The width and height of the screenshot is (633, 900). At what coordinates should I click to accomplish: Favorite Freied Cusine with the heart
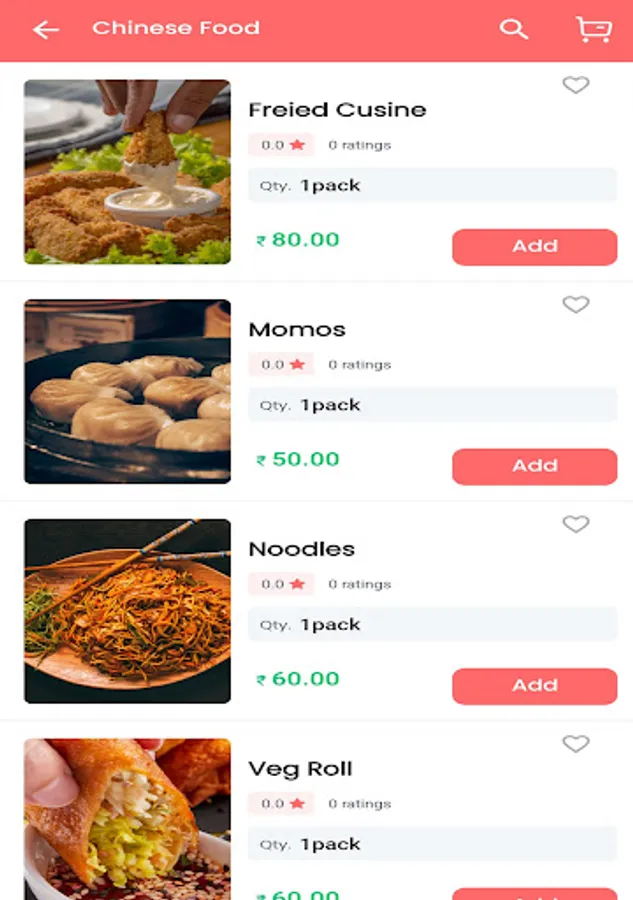click(576, 86)
